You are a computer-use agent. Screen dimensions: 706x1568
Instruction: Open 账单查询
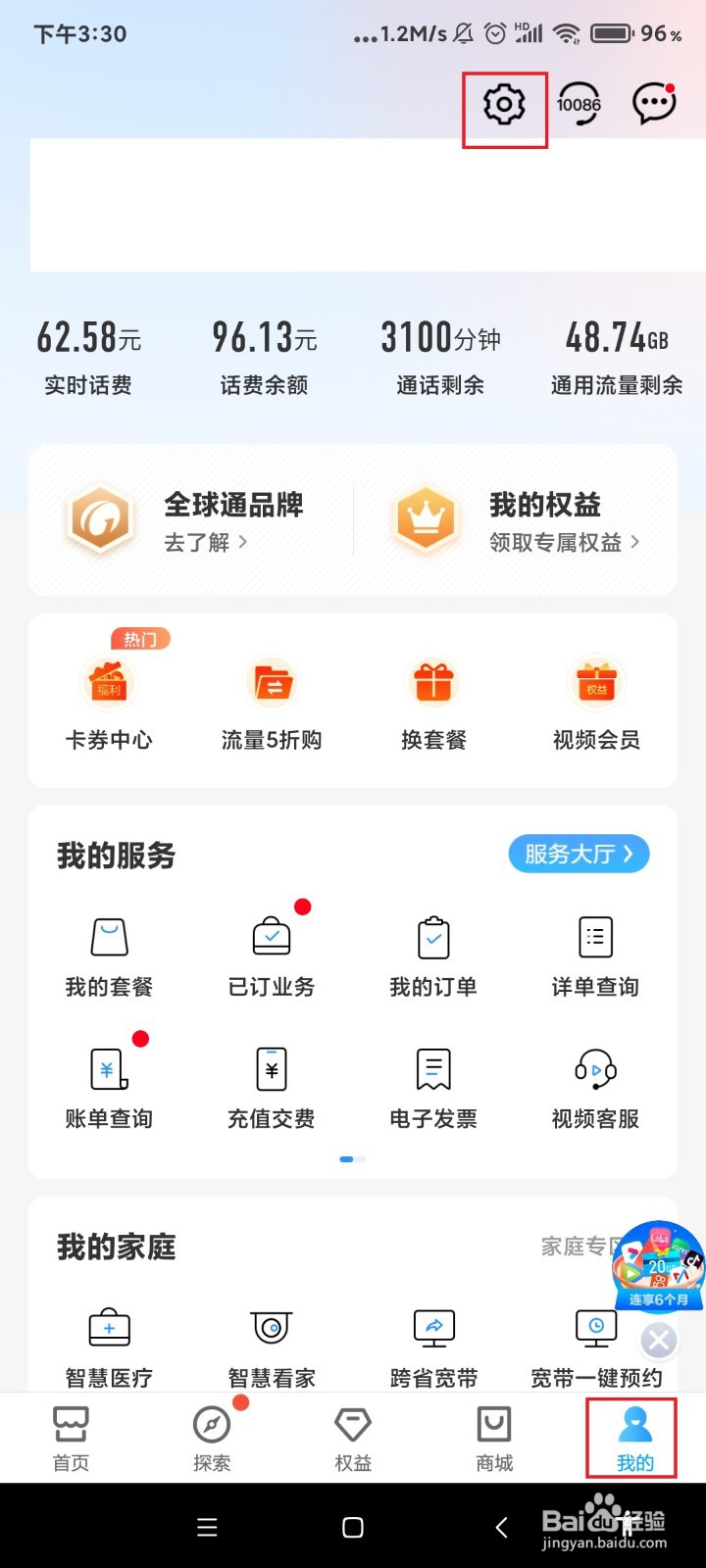pyautogui.click(x=109, y=1088)
